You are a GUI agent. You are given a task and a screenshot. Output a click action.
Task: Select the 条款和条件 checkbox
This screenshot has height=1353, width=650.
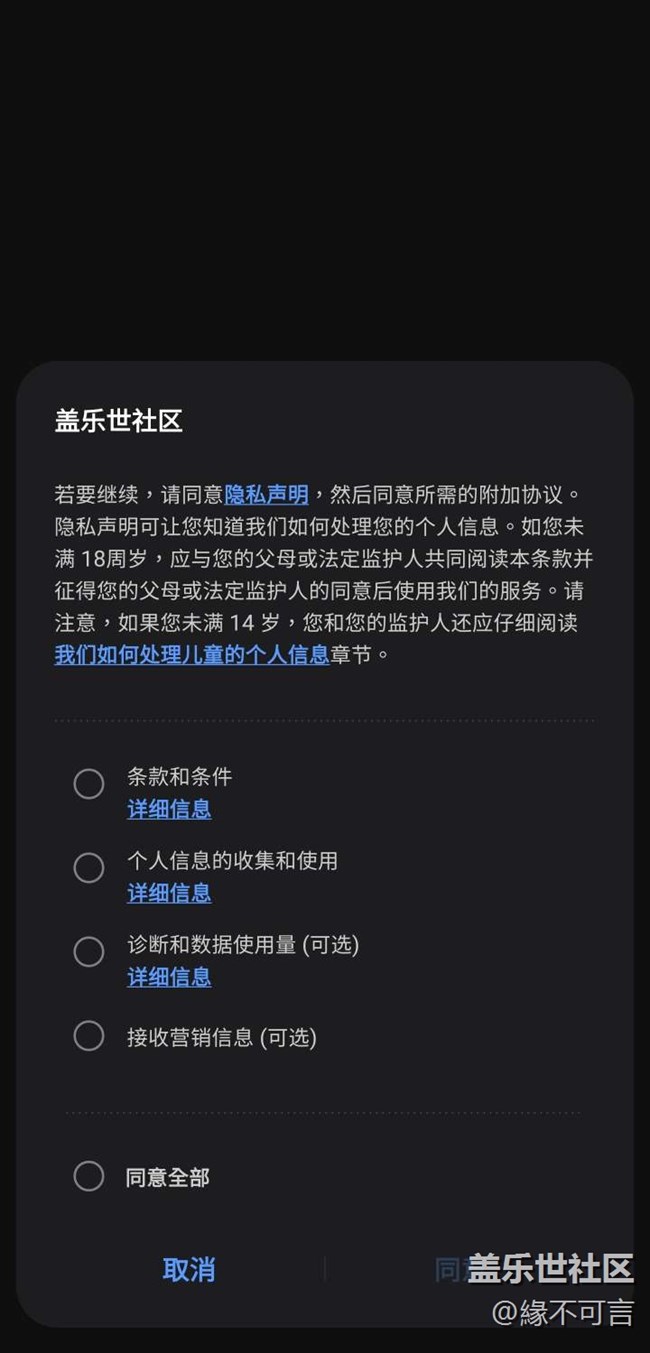click(x=89, y=784)
